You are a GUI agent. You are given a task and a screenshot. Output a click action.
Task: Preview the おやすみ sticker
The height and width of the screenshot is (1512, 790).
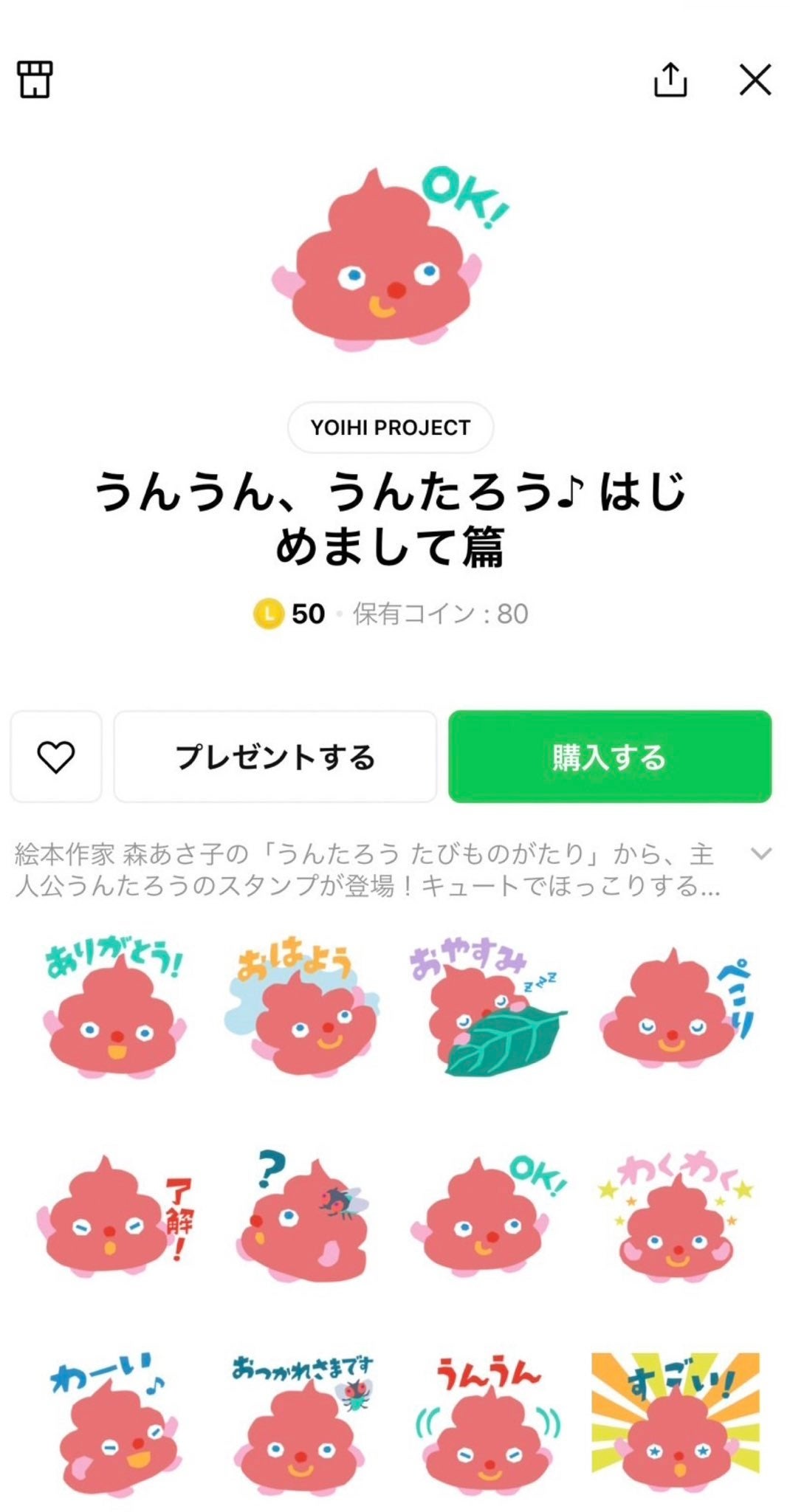[487, 1011]
